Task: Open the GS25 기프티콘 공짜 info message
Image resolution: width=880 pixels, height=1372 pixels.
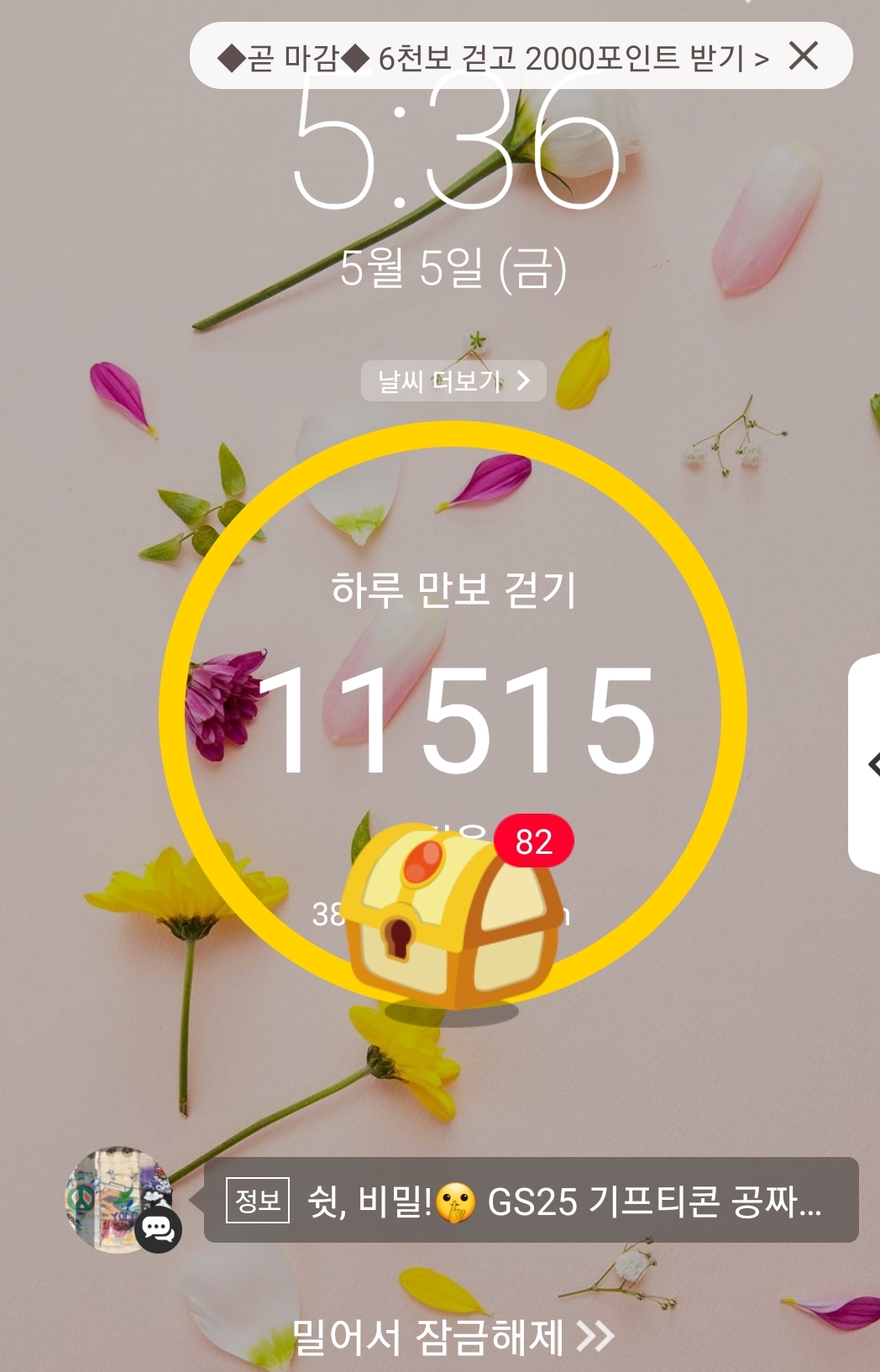Action: [531, 1201]
